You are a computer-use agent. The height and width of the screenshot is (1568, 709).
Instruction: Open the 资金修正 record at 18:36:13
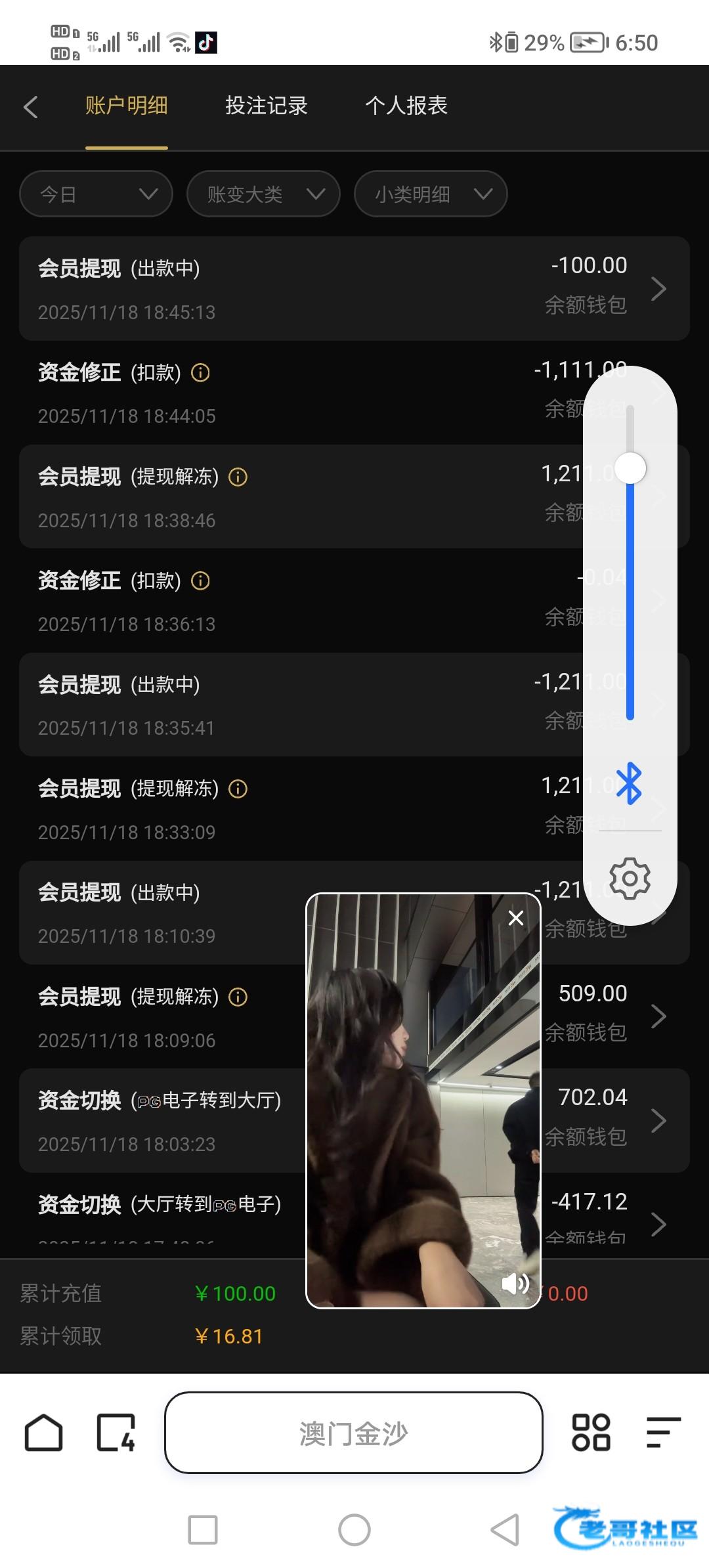click(x=295, y=601)
